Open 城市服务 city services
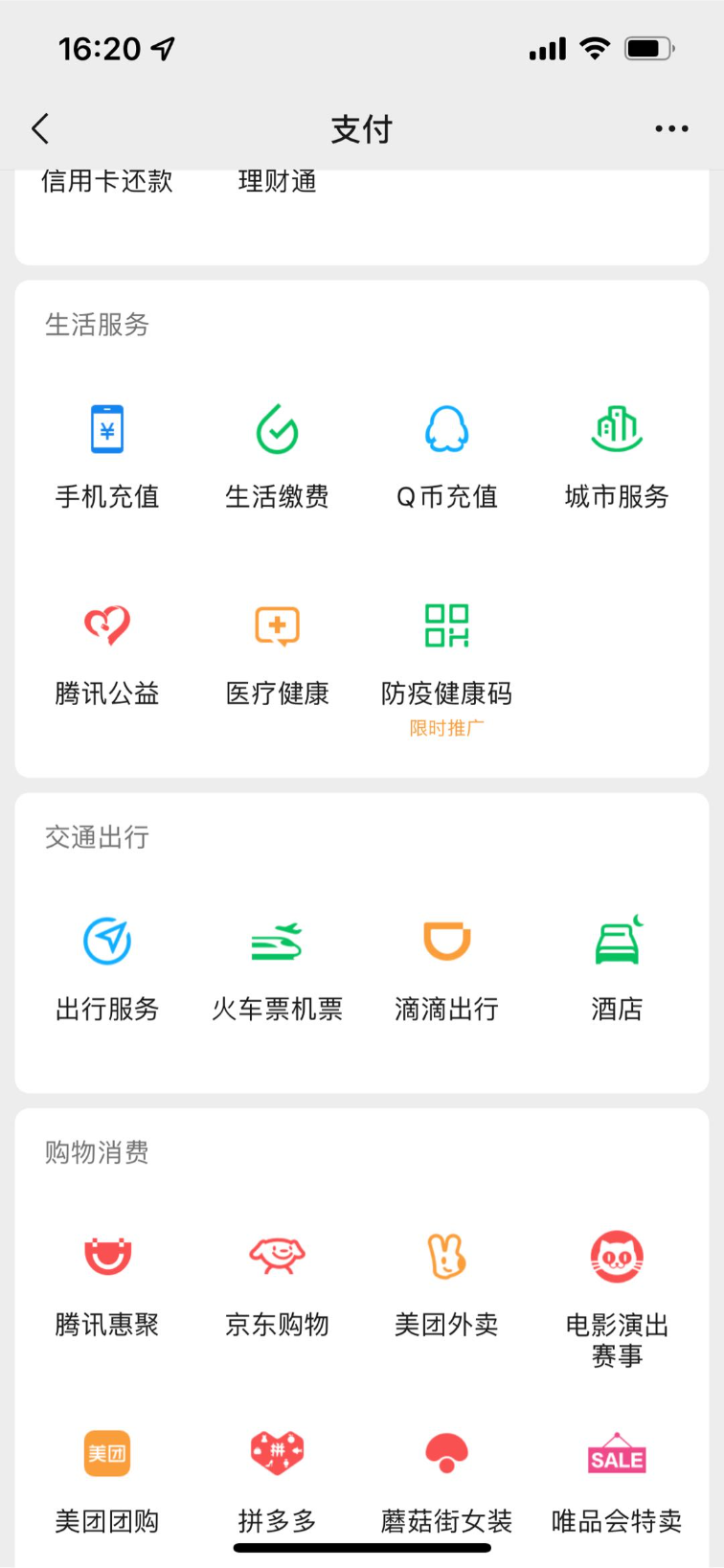The height and width of the screenshot is (1568, 724). 617,455
